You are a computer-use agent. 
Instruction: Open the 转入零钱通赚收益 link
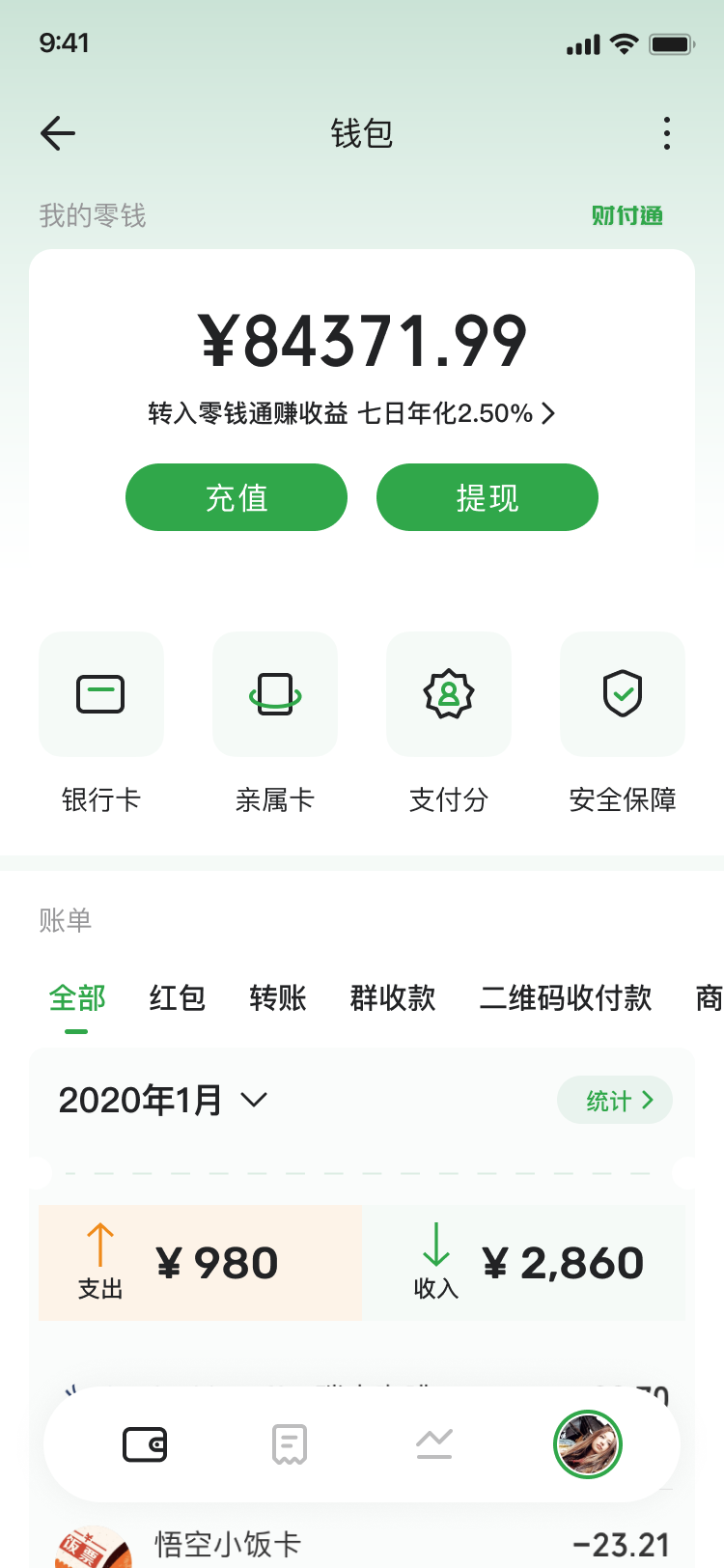tap(351, 414)
